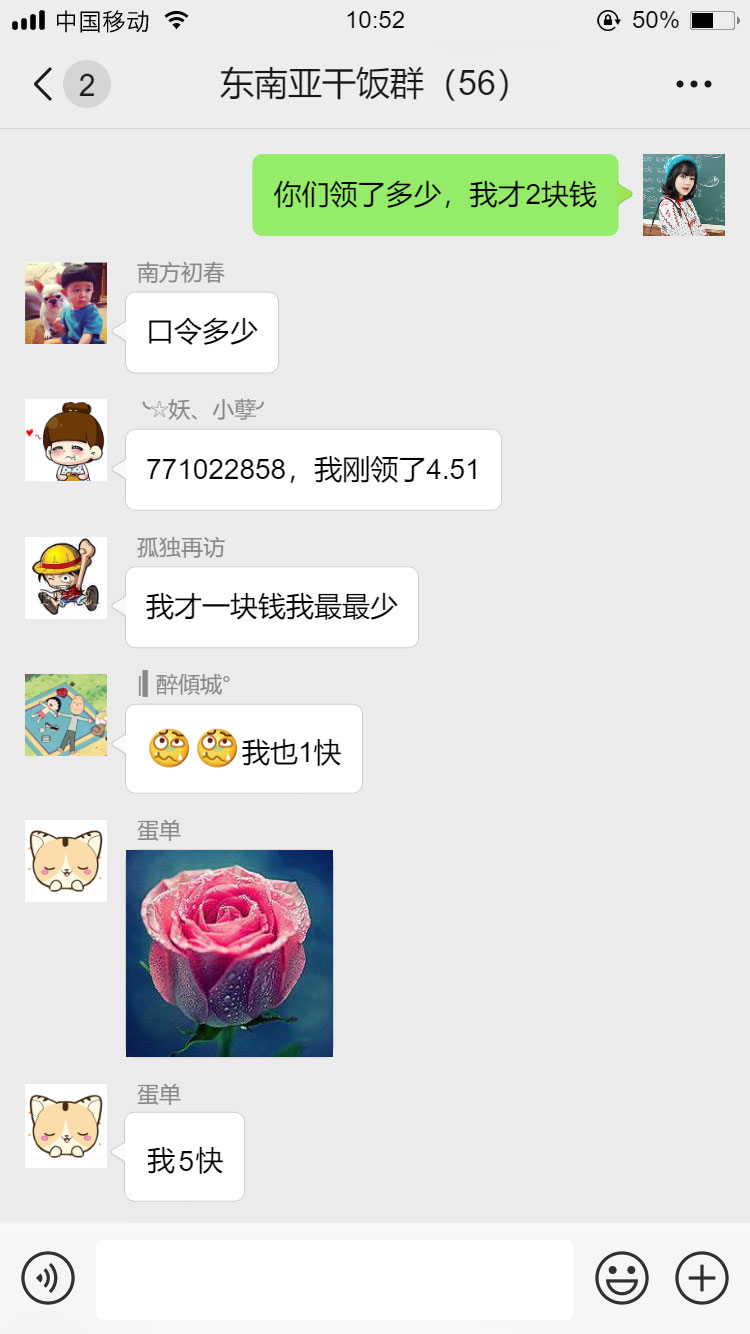Screen dimensions: 750x1334
Task: Tap the message text field
Action: [x=334, y=1279]
